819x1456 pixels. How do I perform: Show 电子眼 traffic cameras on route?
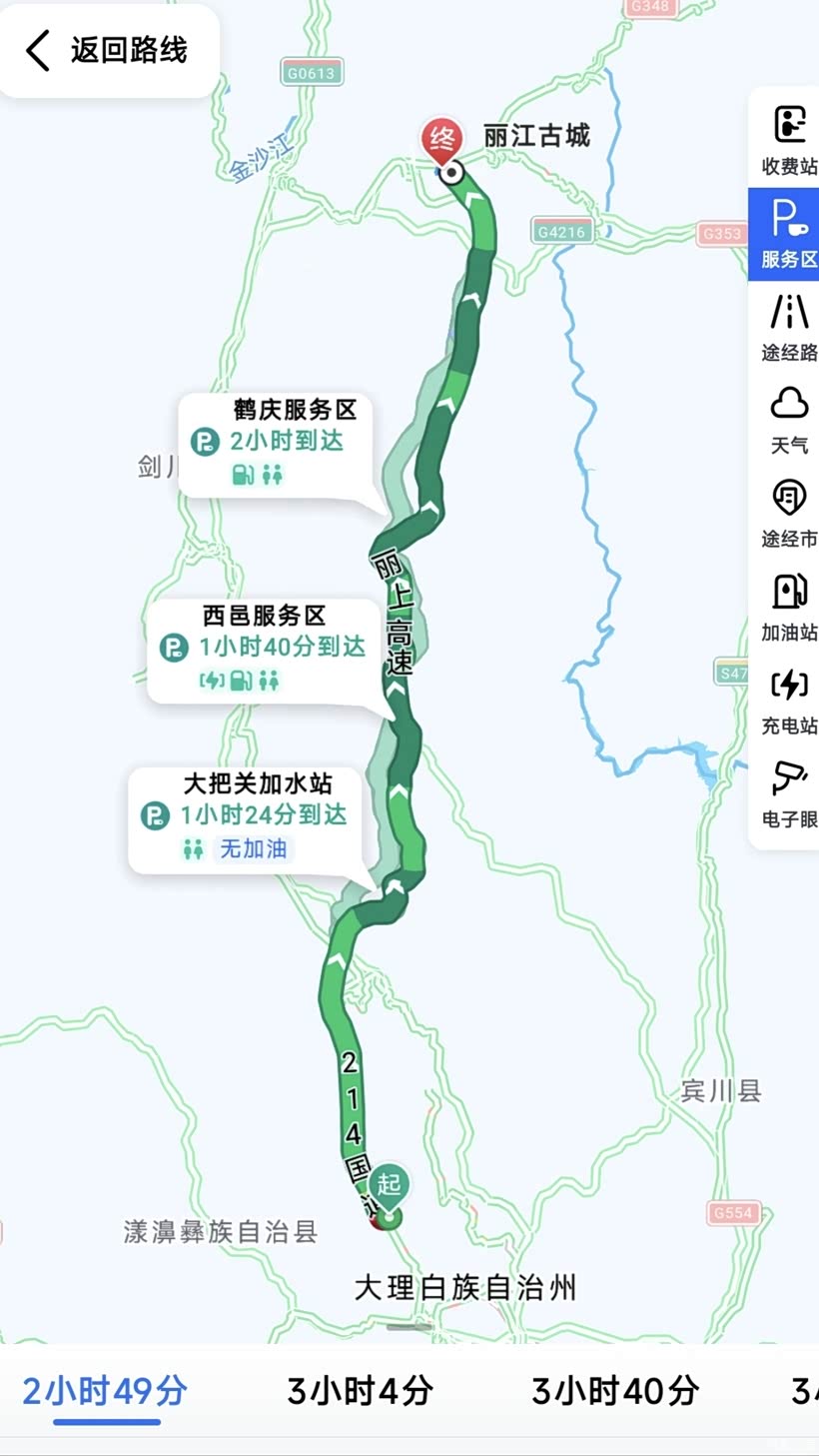(x=788, y=792)
